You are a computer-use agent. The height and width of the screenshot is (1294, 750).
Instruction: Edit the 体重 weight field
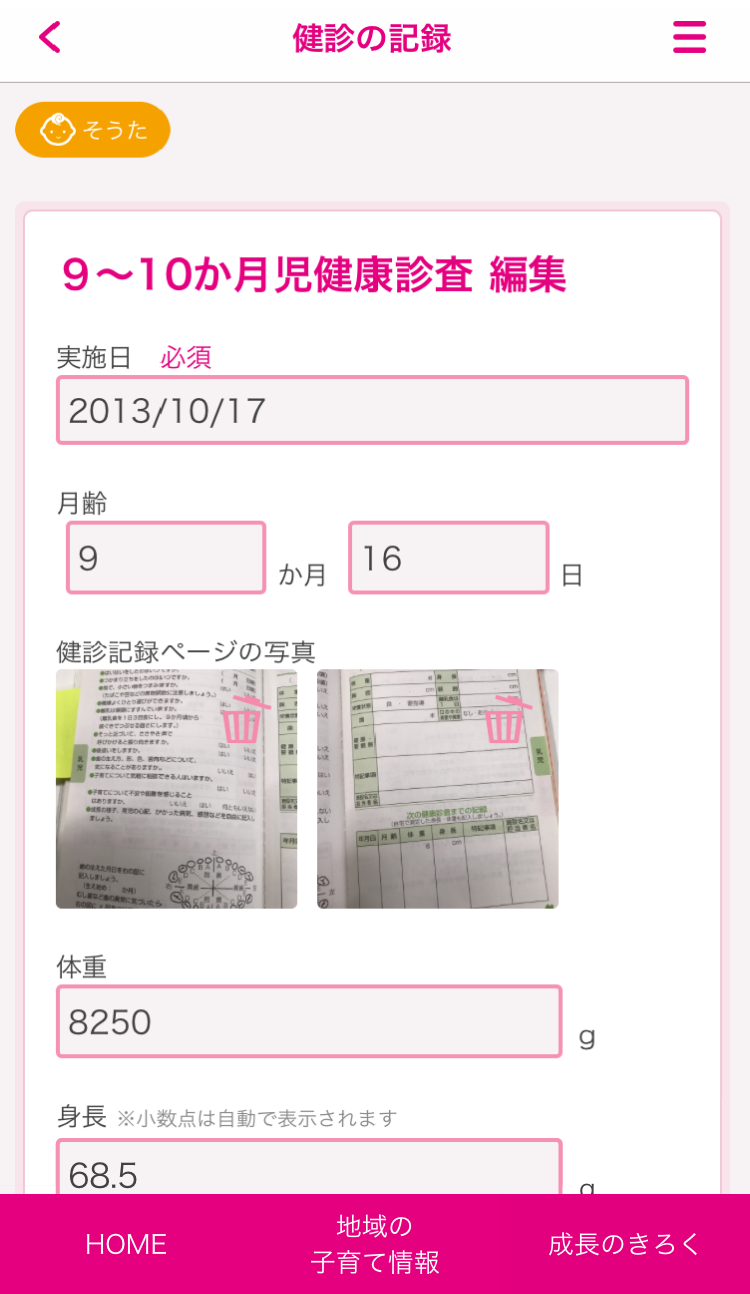tap(309, 1021)
